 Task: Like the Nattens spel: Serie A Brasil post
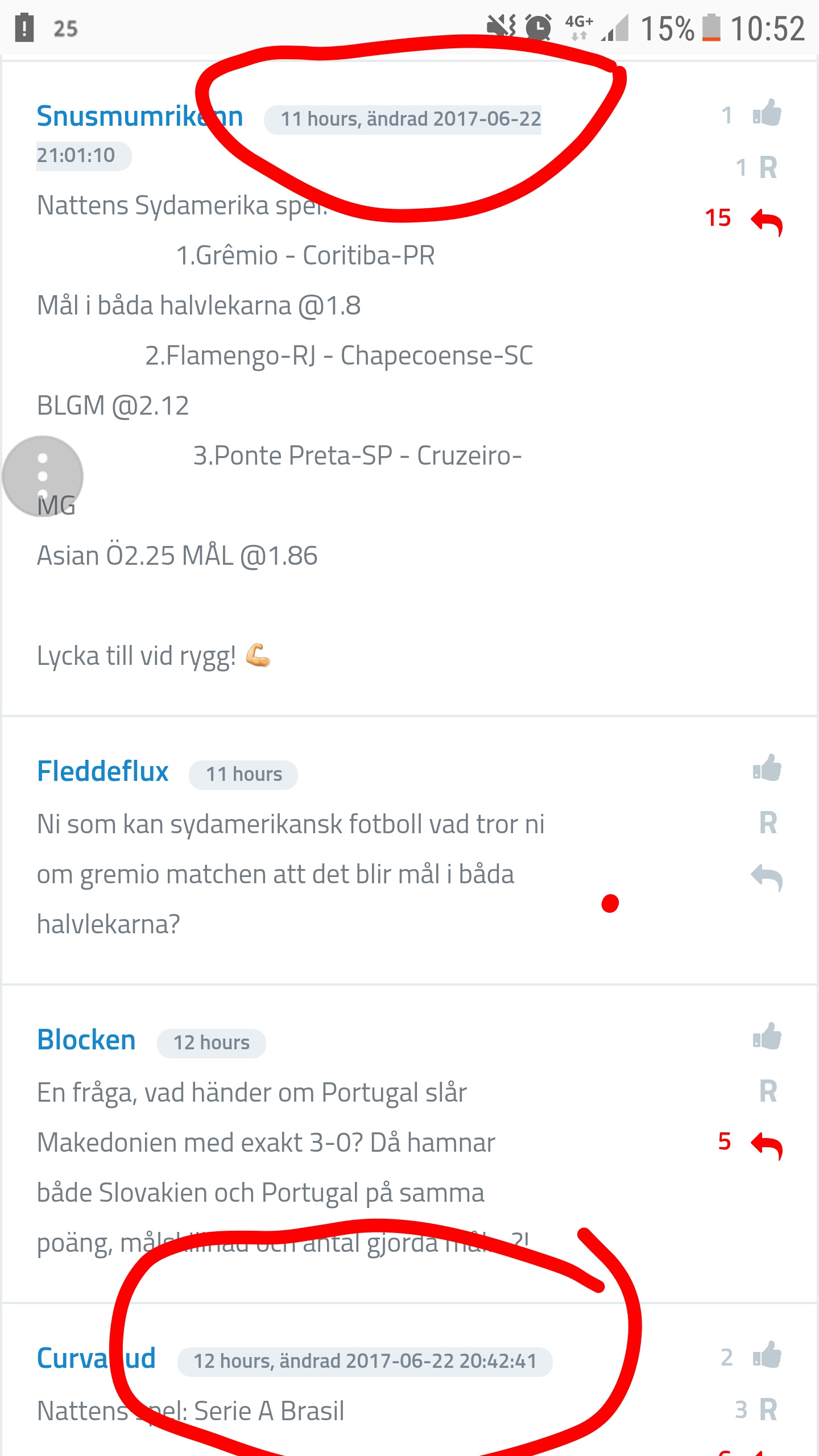pos(767,1355)
